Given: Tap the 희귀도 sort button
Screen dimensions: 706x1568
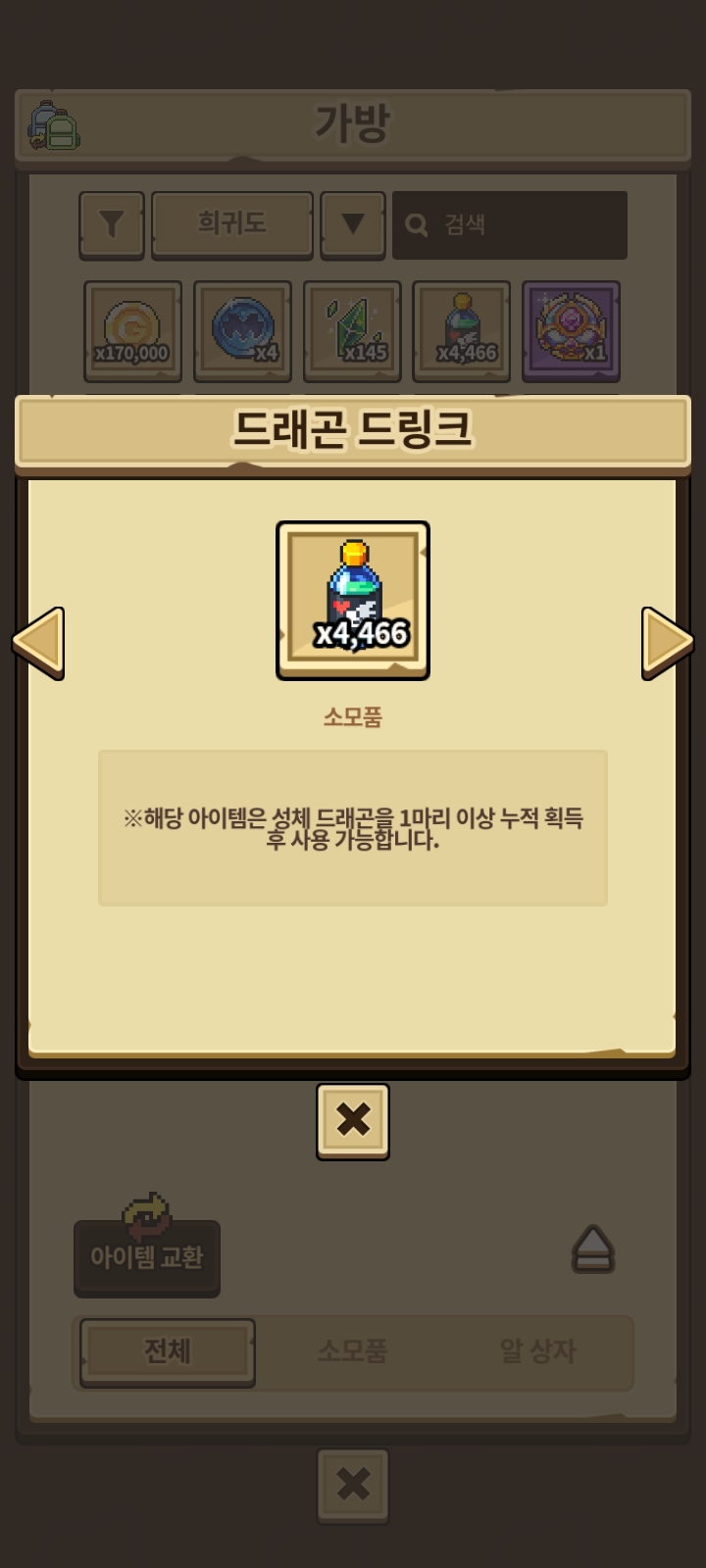Looking at the screenshot, I should coord(232,224).
